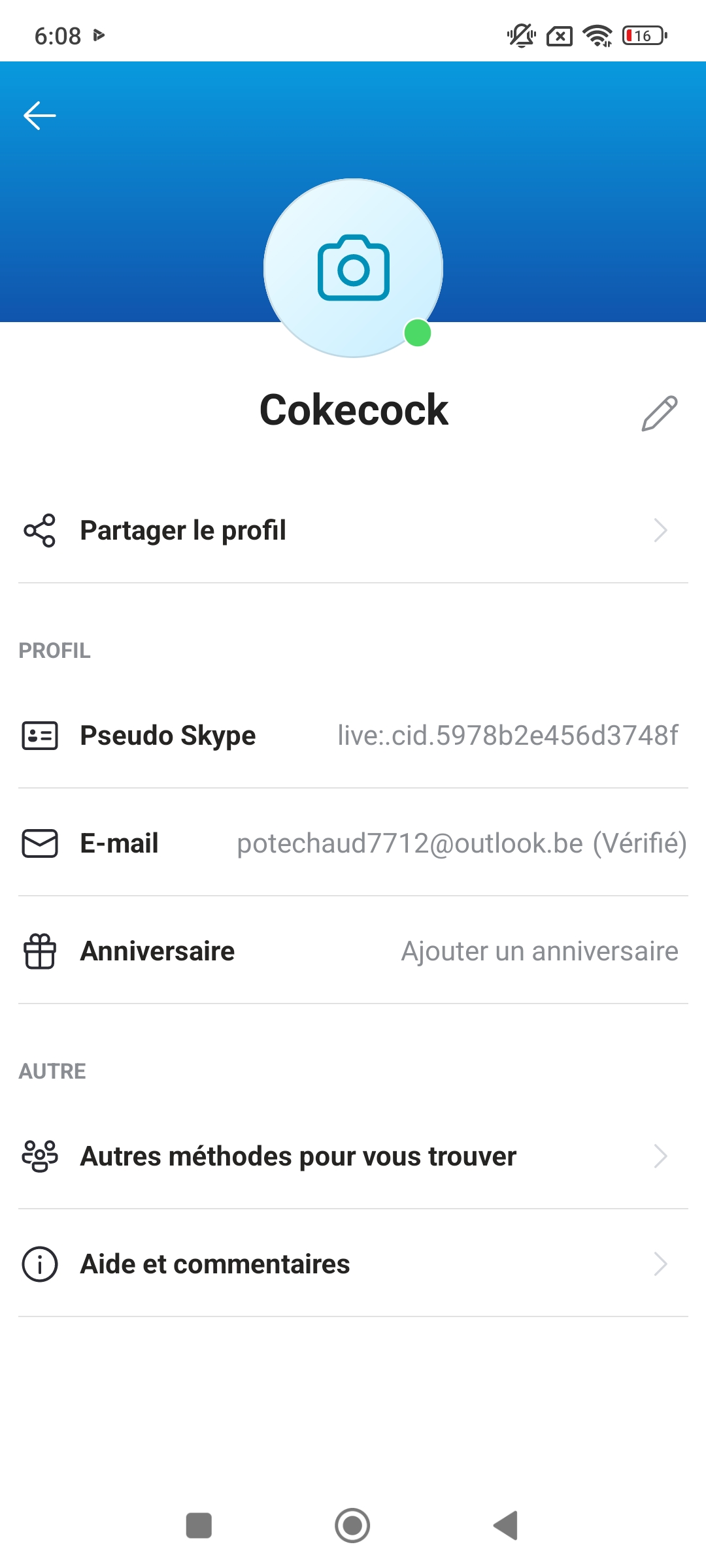Screen dimensions: 706x1568
Task: Edit the display name with pencil icon
Action: click(x=659, y=413)
